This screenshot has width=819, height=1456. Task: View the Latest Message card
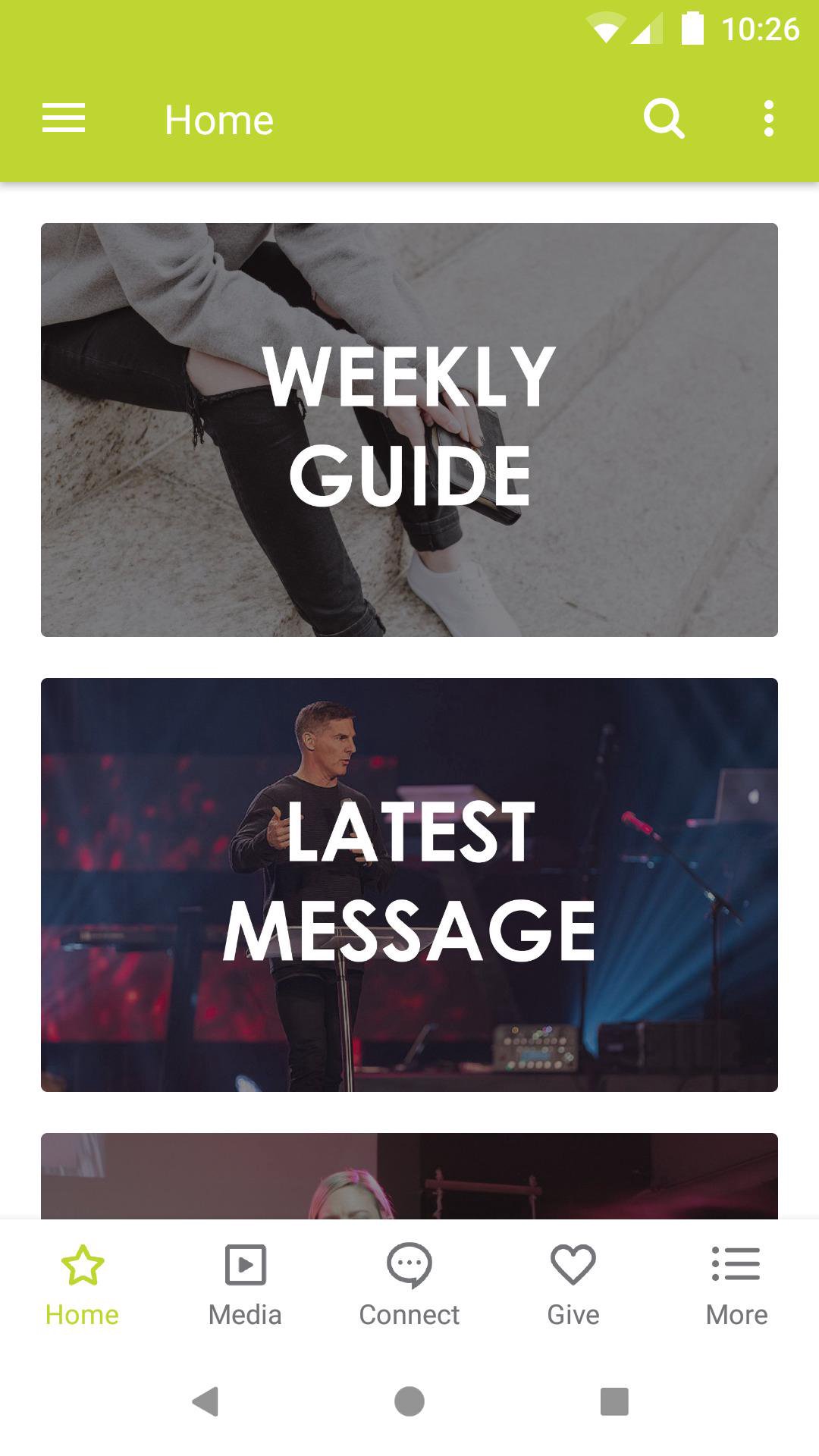point(409,884)
